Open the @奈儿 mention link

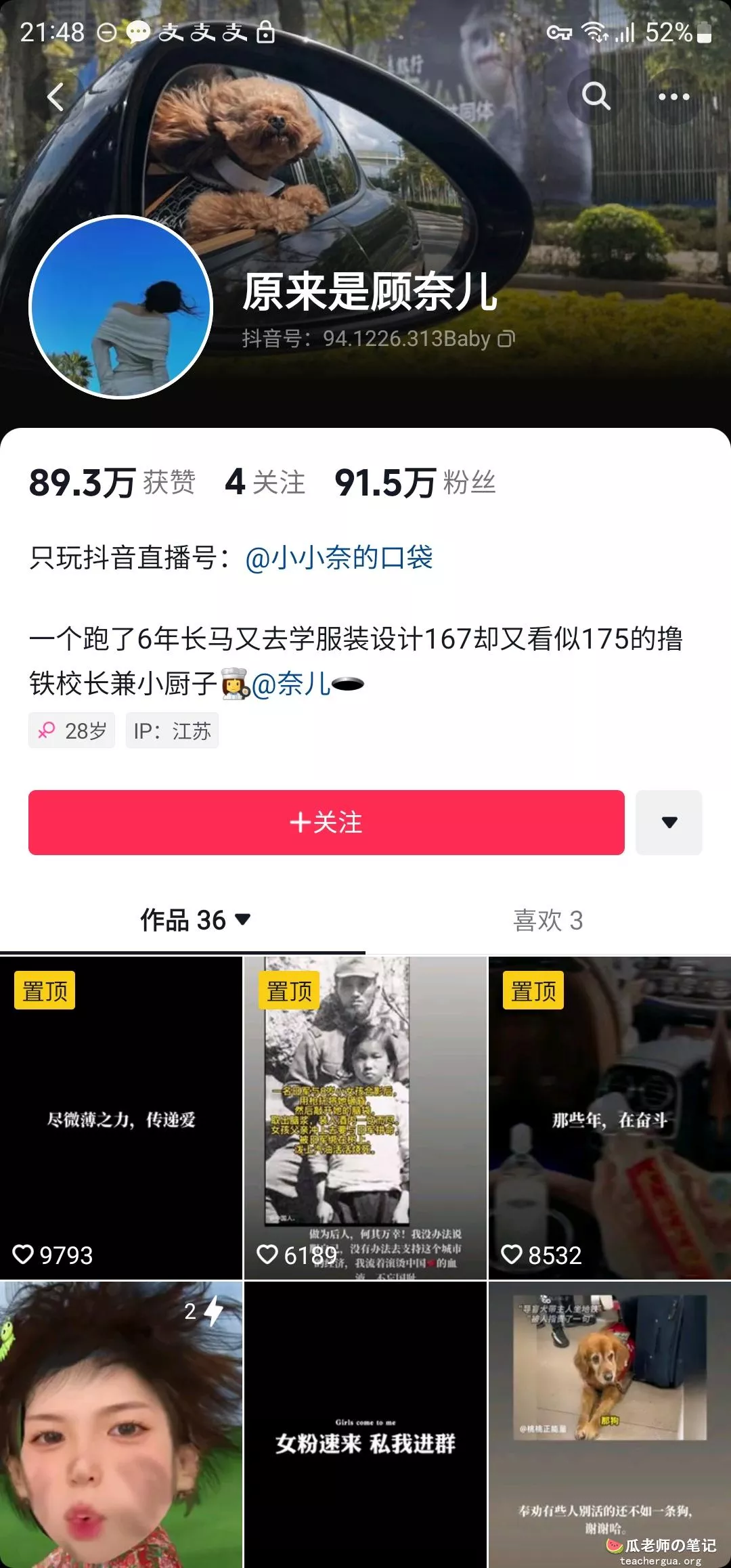click(x=291, y=684)
